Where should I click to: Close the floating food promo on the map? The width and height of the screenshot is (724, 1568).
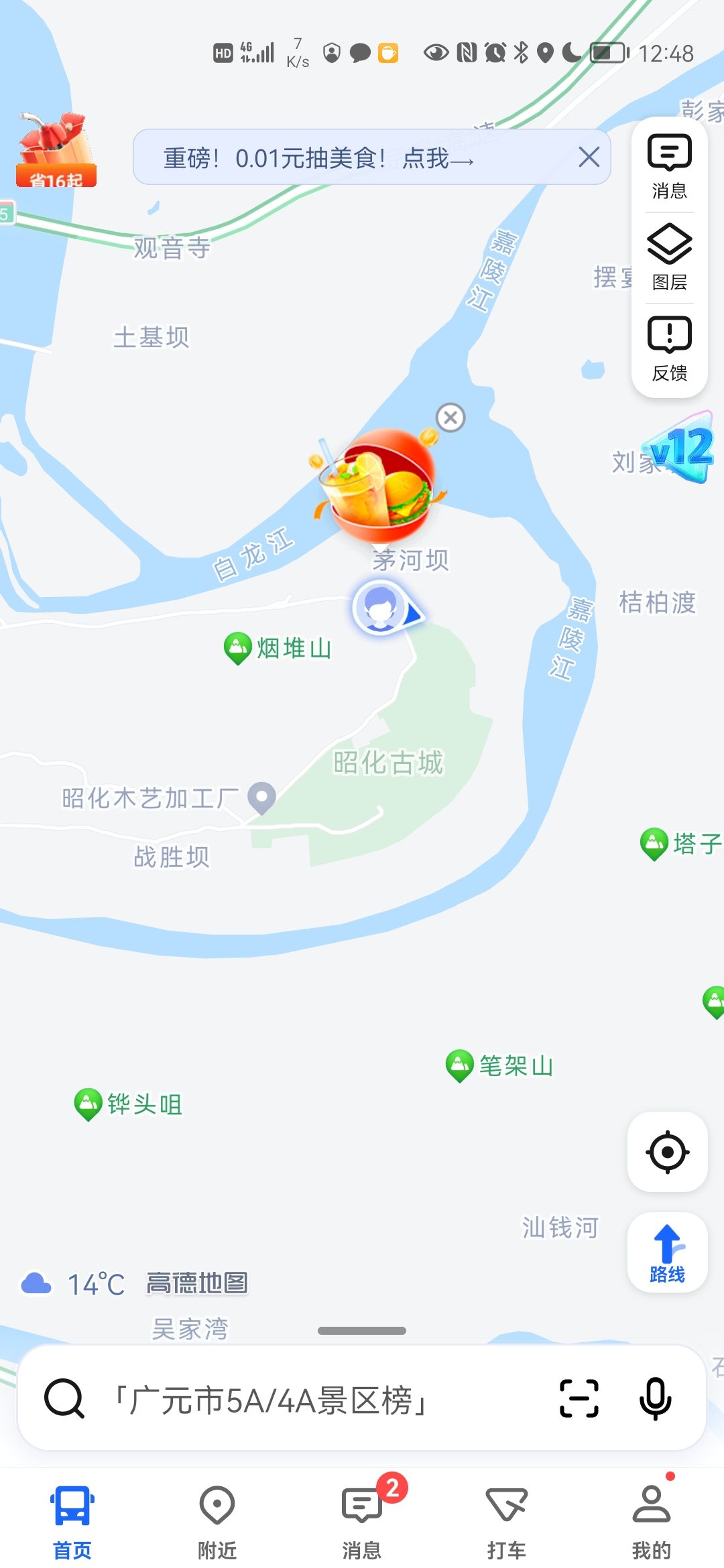[x=450, y=417]
